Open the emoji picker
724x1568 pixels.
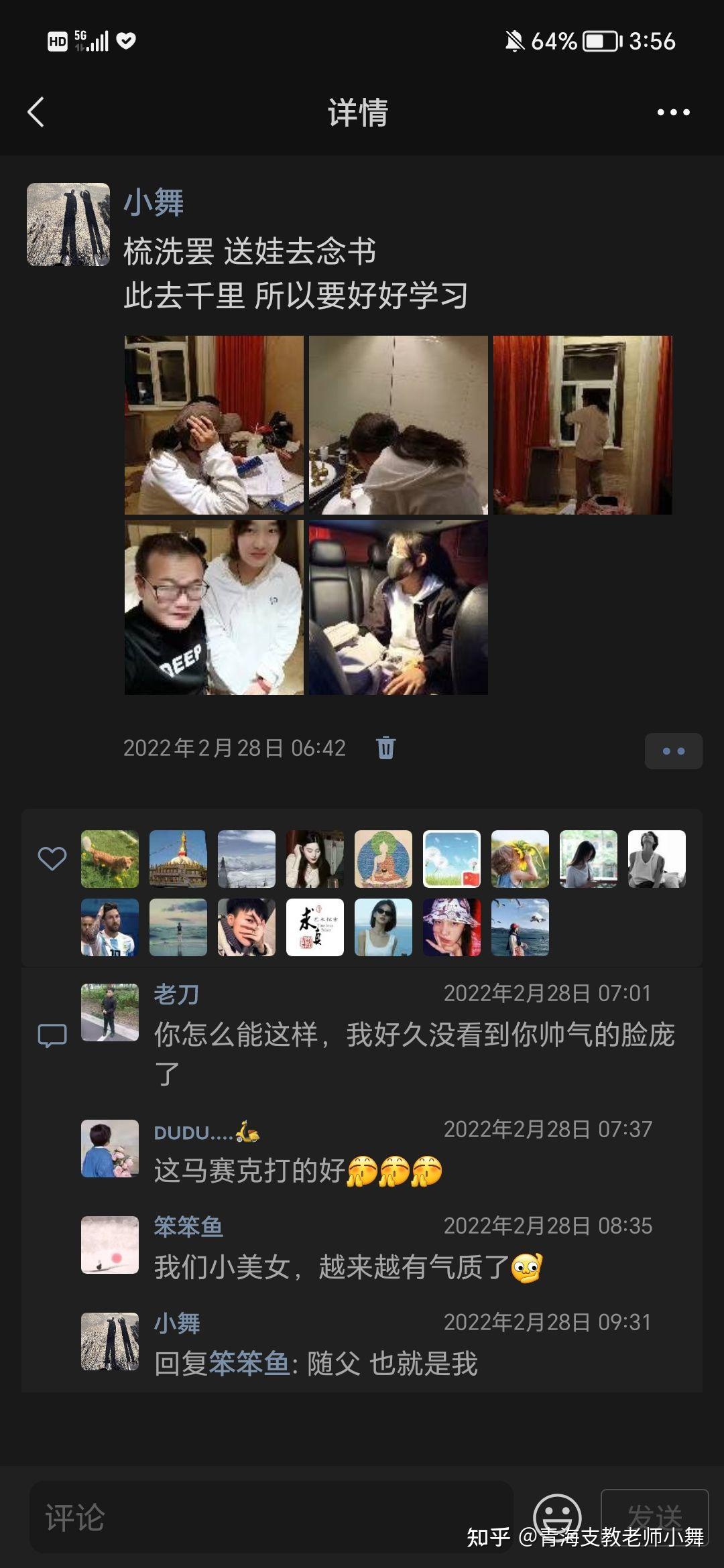pyautogui.click(x=556, y=1516)
